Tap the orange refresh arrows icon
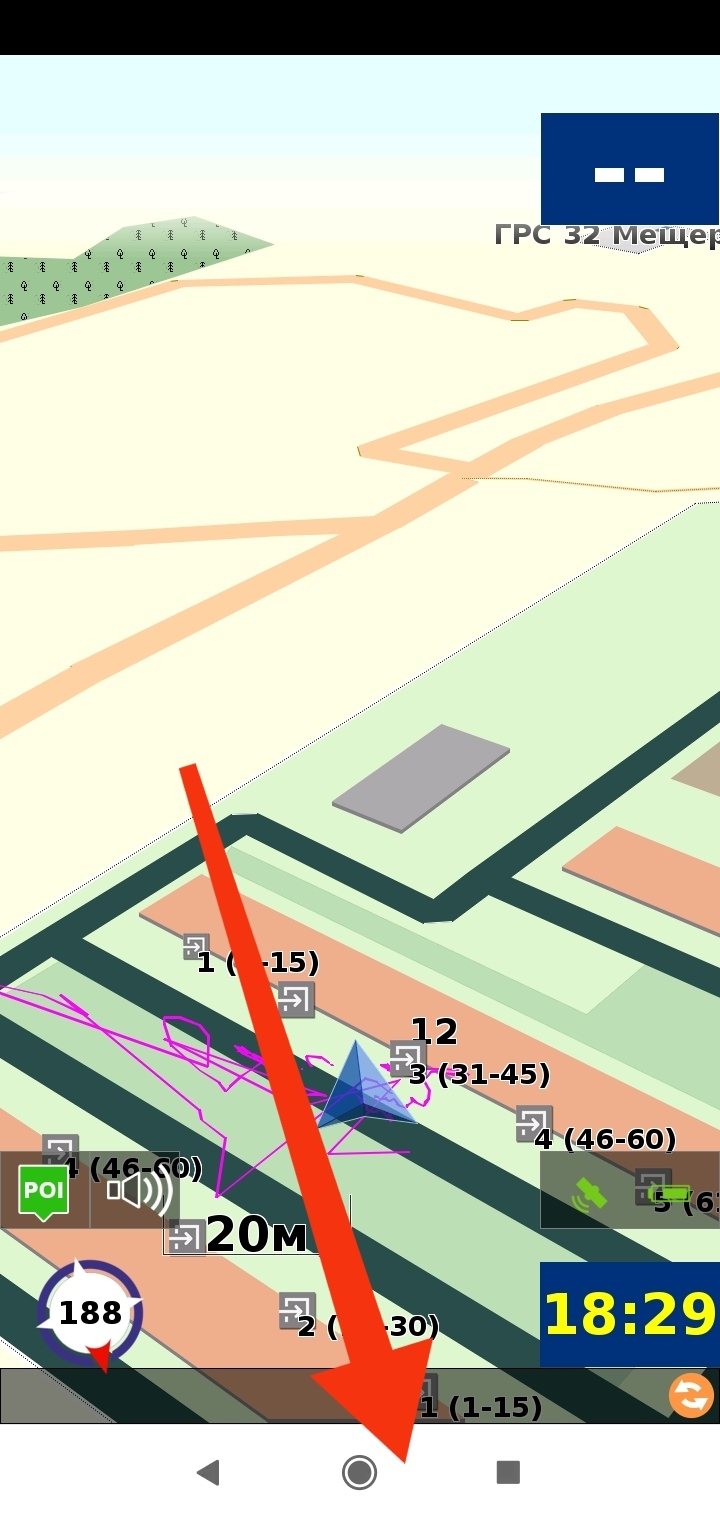 (x=691, y=1395)
